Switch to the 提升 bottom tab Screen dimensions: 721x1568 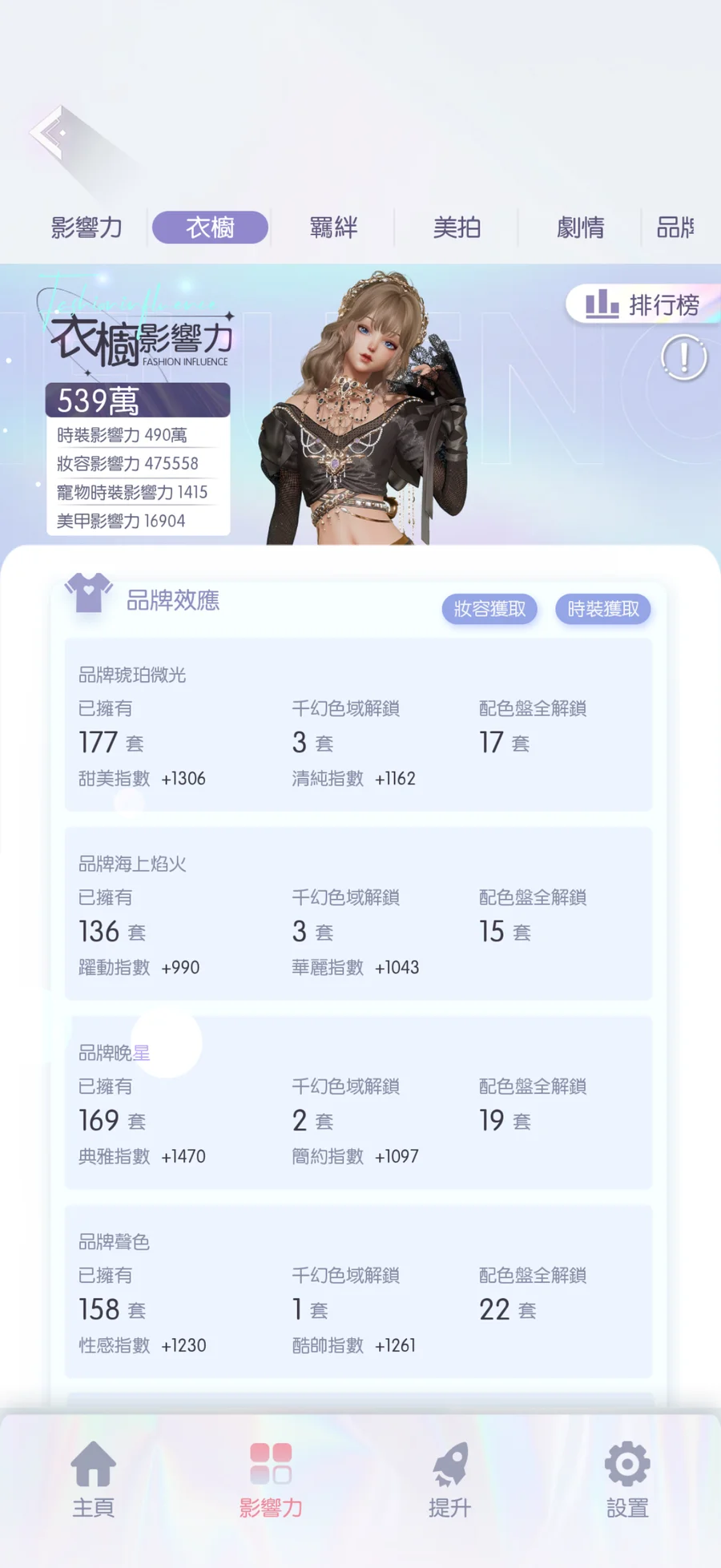click(449, 1480)
